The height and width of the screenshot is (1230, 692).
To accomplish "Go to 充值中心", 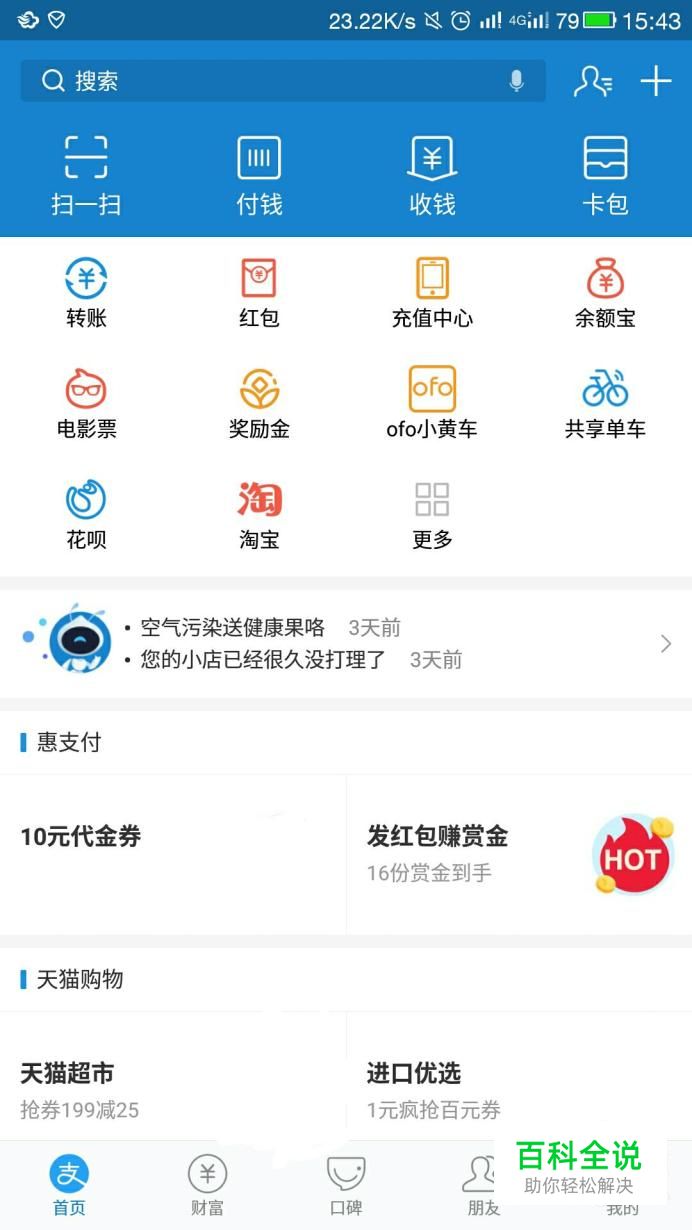I will (x=432, y=293).
